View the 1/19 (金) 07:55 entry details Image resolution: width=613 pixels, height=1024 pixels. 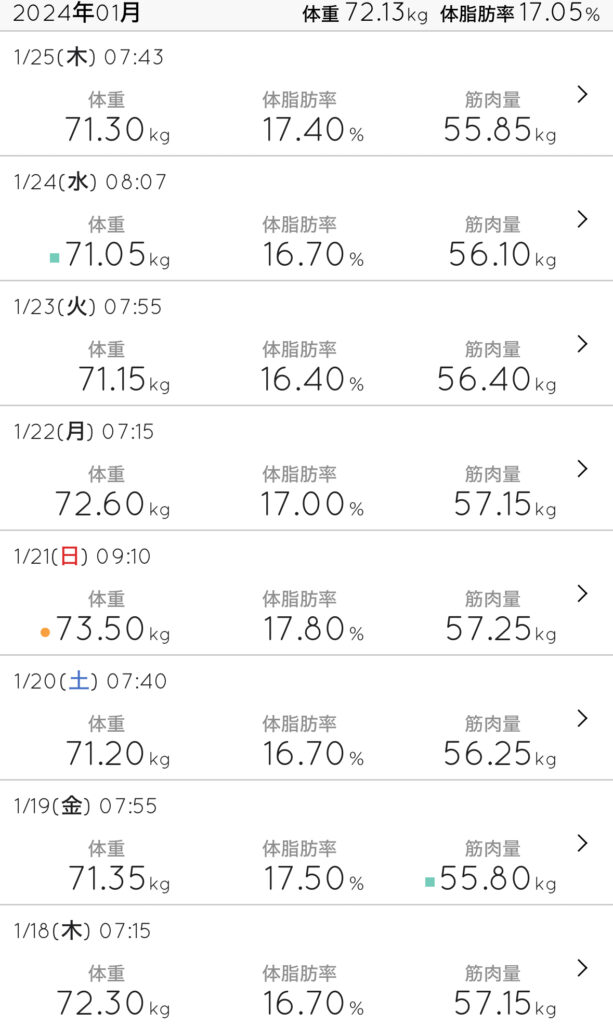(x=306, y=844)
